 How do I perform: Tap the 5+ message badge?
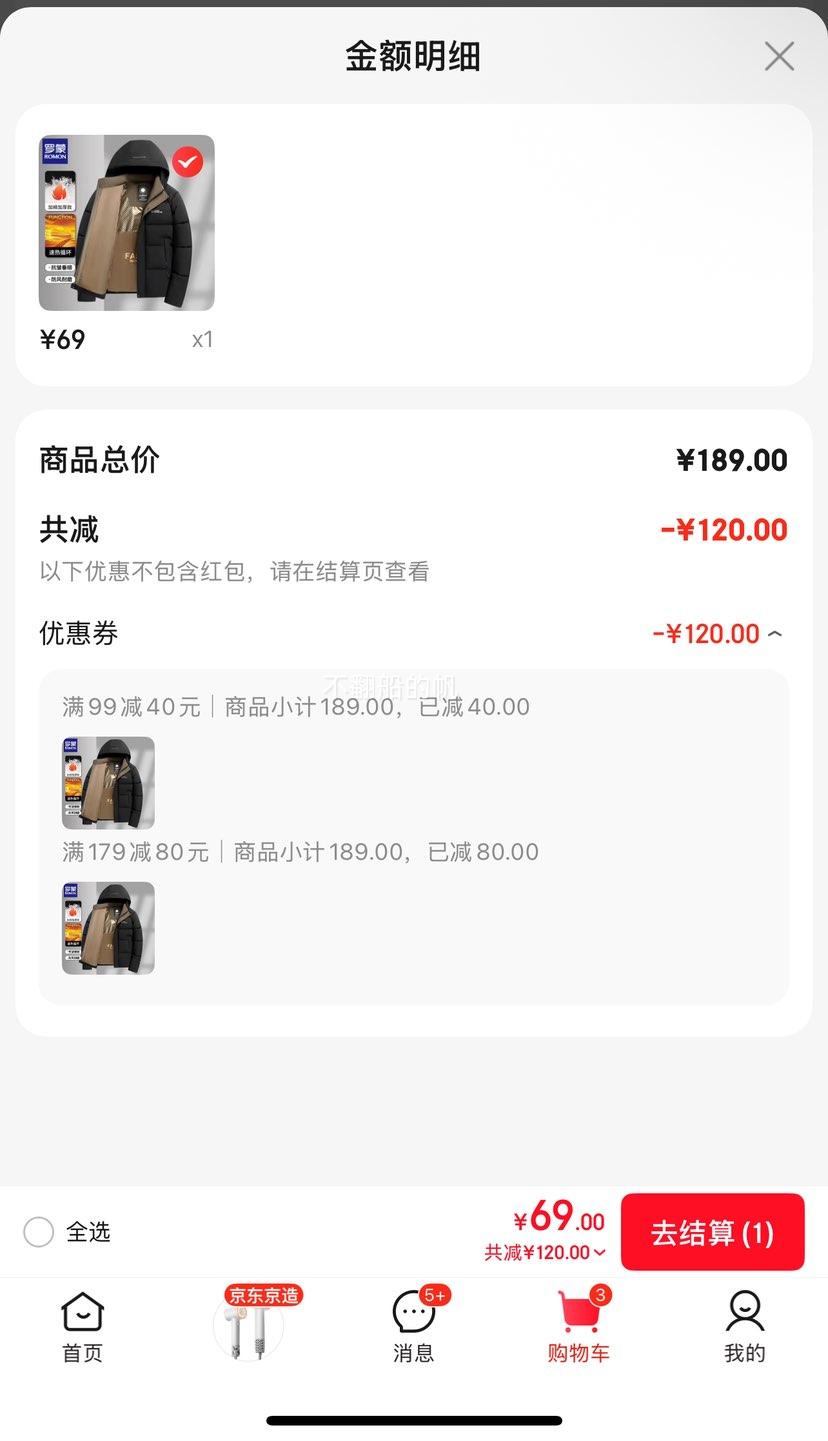[x=437, y=1292]
